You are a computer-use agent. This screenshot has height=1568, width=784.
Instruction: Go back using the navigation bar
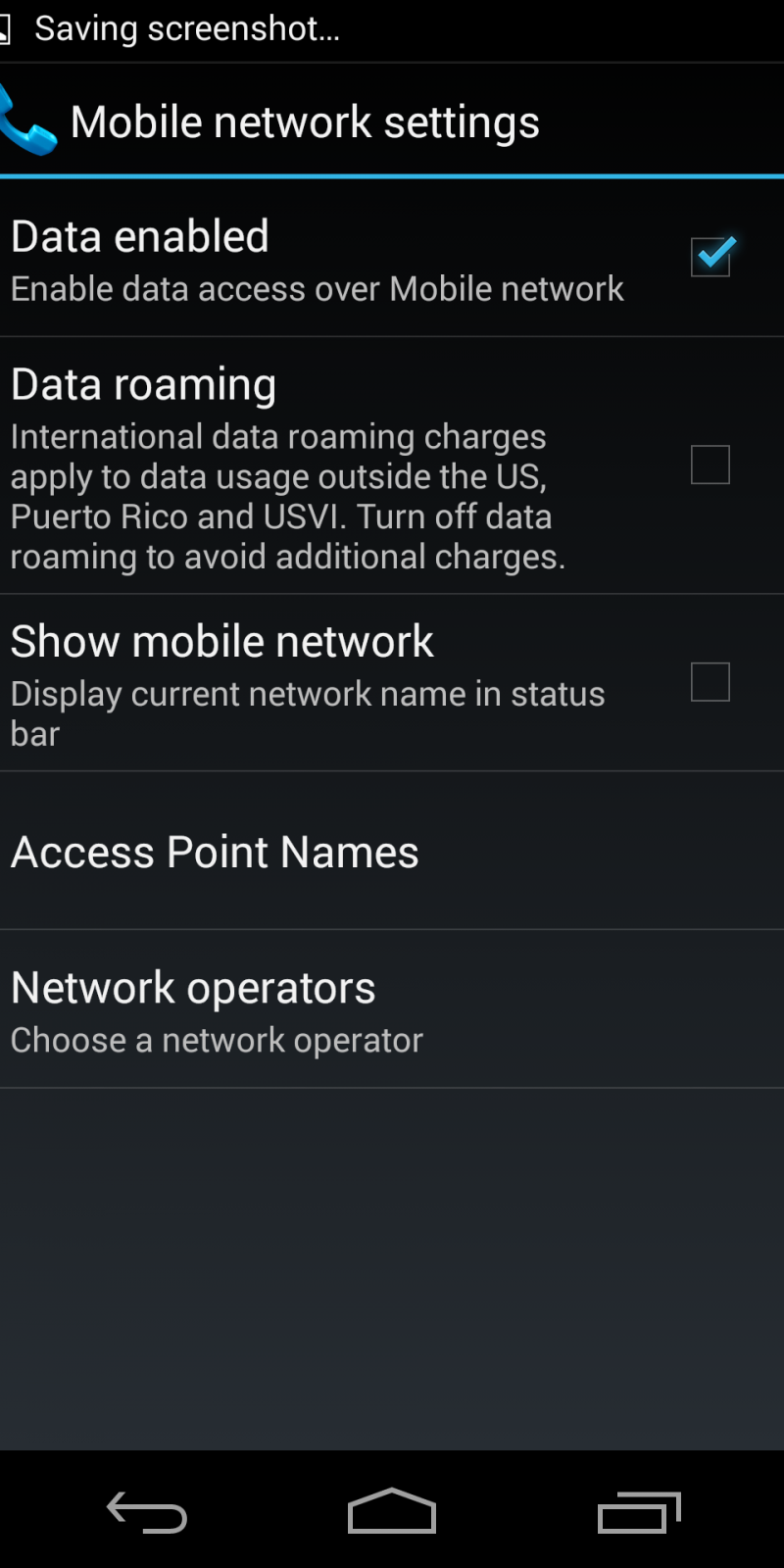point(147,1512)
